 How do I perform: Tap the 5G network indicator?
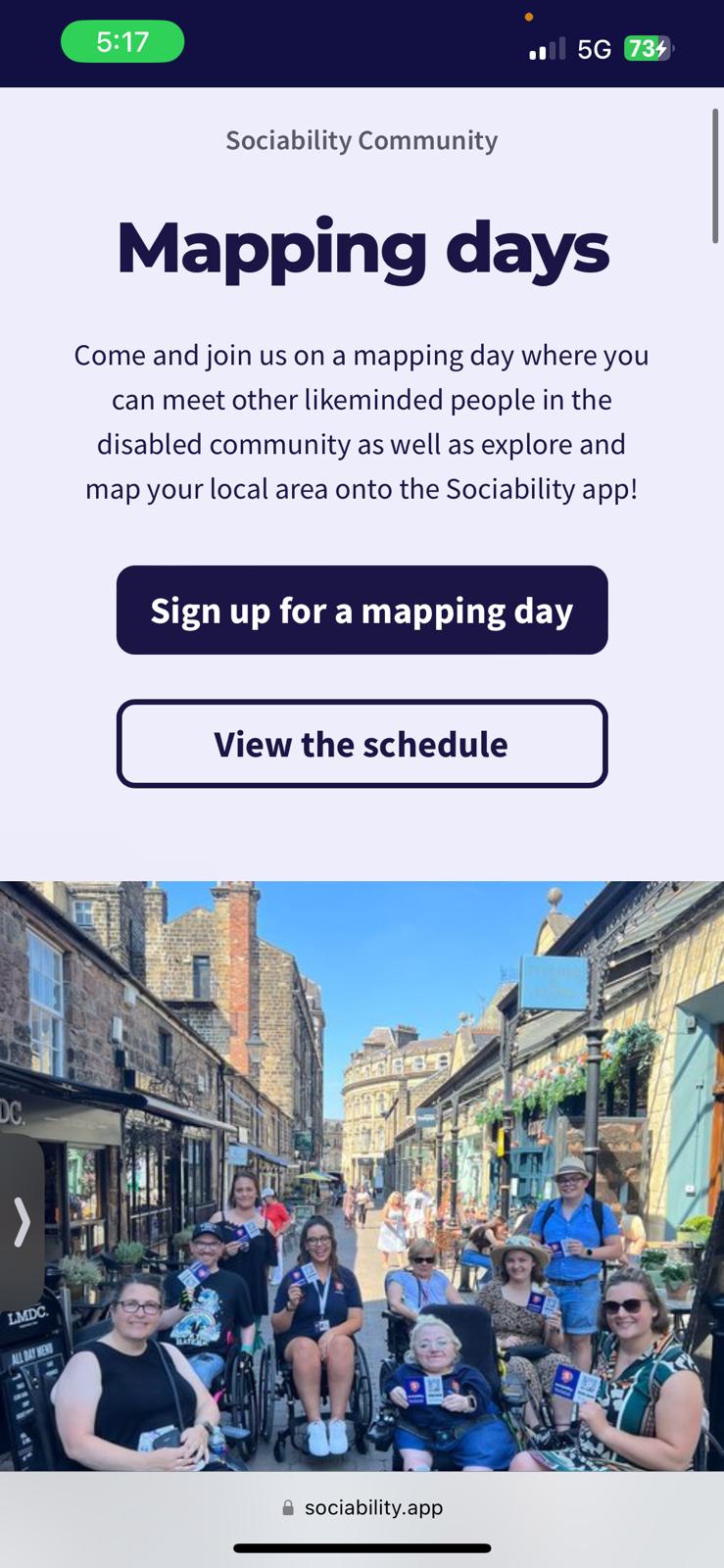[593, 48]
